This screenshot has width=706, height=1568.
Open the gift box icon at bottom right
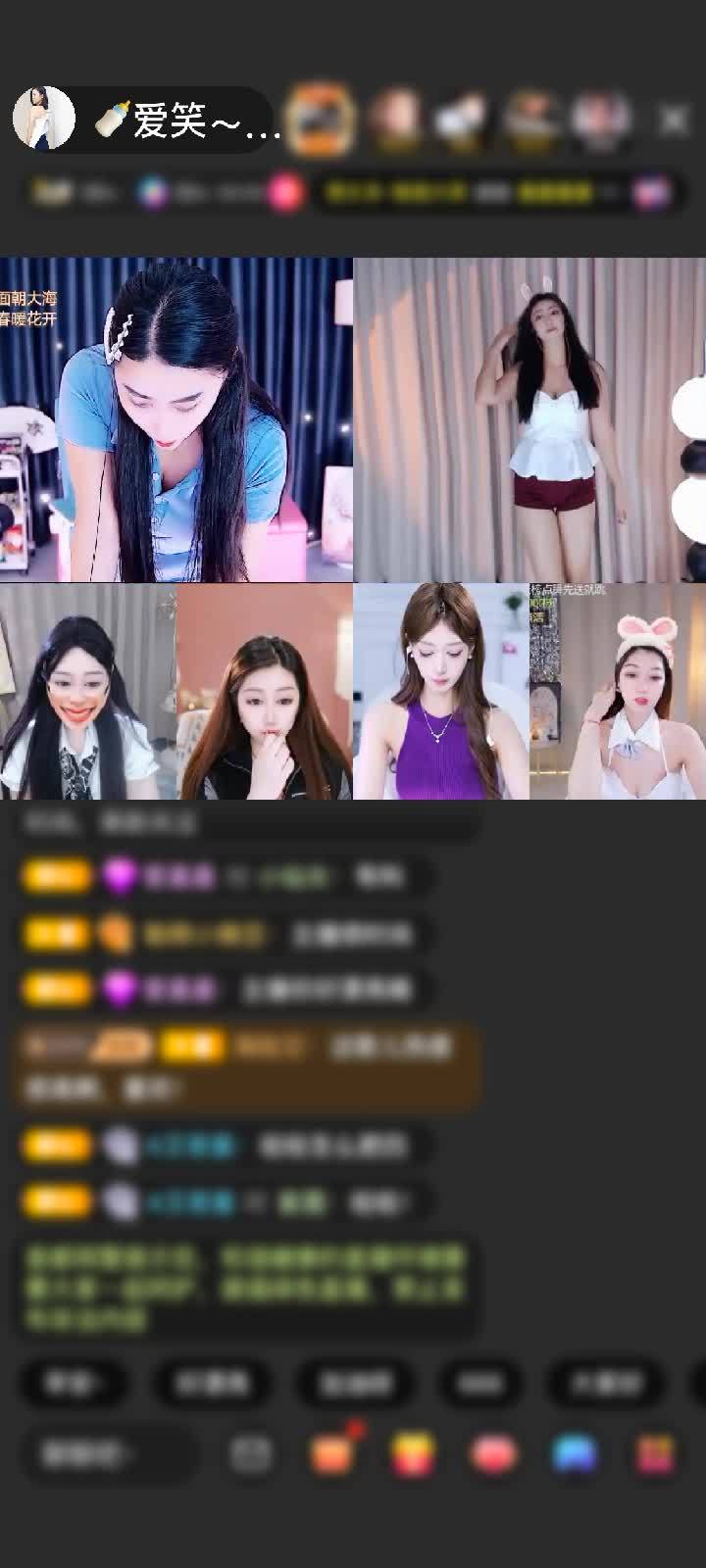coord(655,1454)
